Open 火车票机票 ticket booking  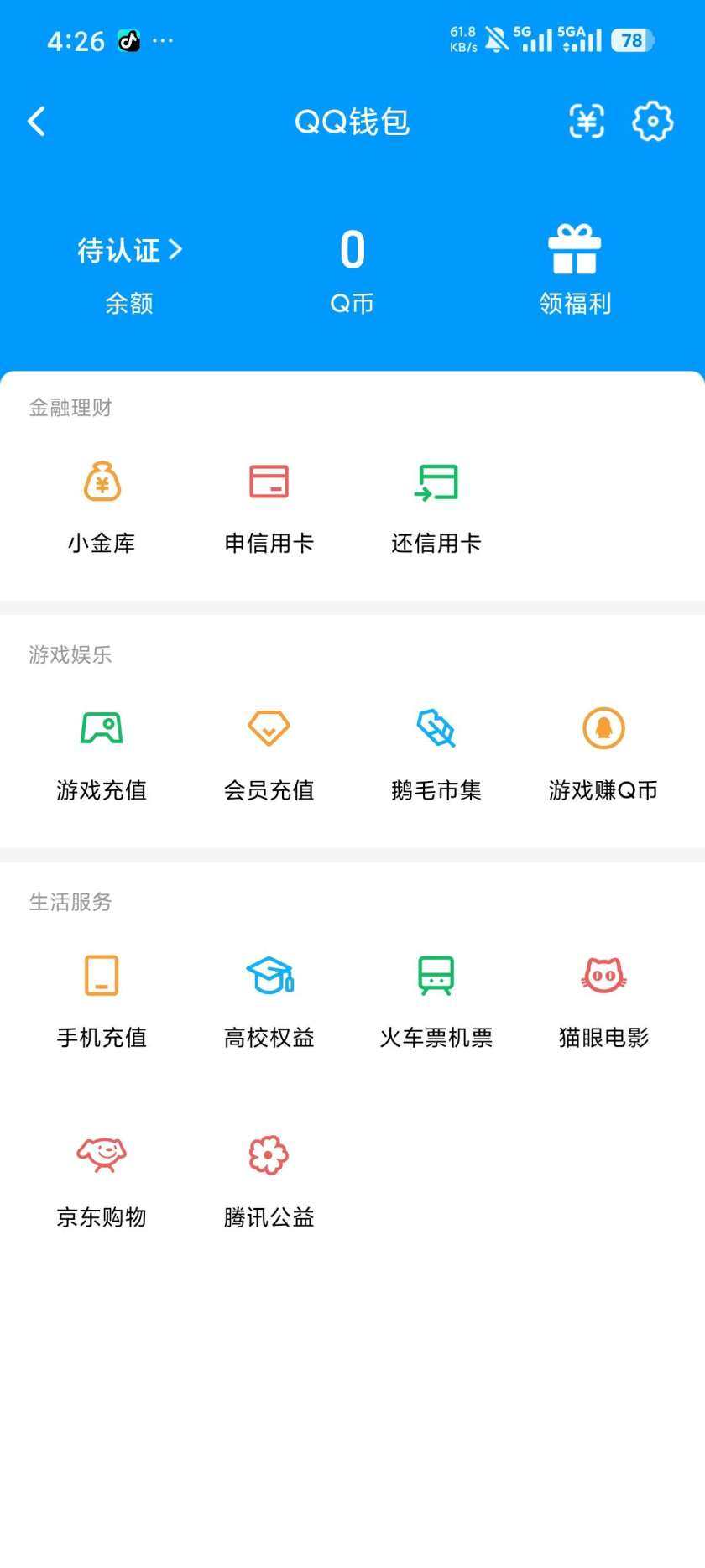click(x=436, y=998)
